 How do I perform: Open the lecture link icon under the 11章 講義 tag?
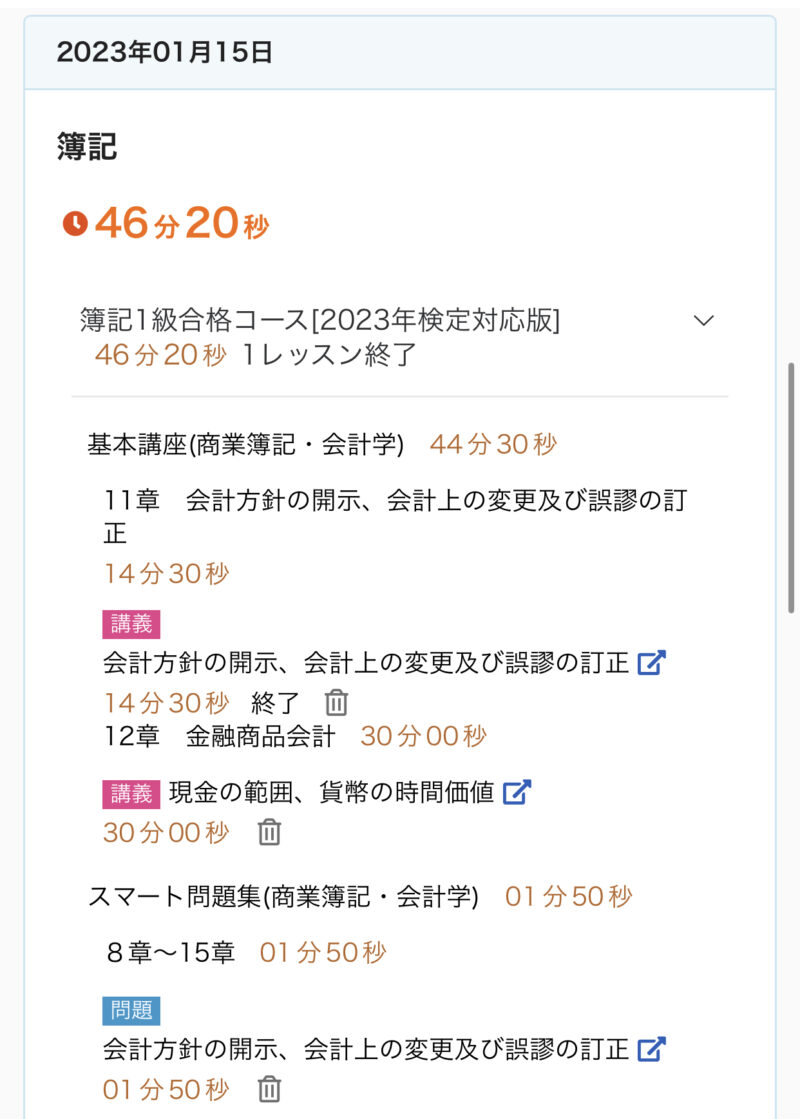click(x=651, y=662)
